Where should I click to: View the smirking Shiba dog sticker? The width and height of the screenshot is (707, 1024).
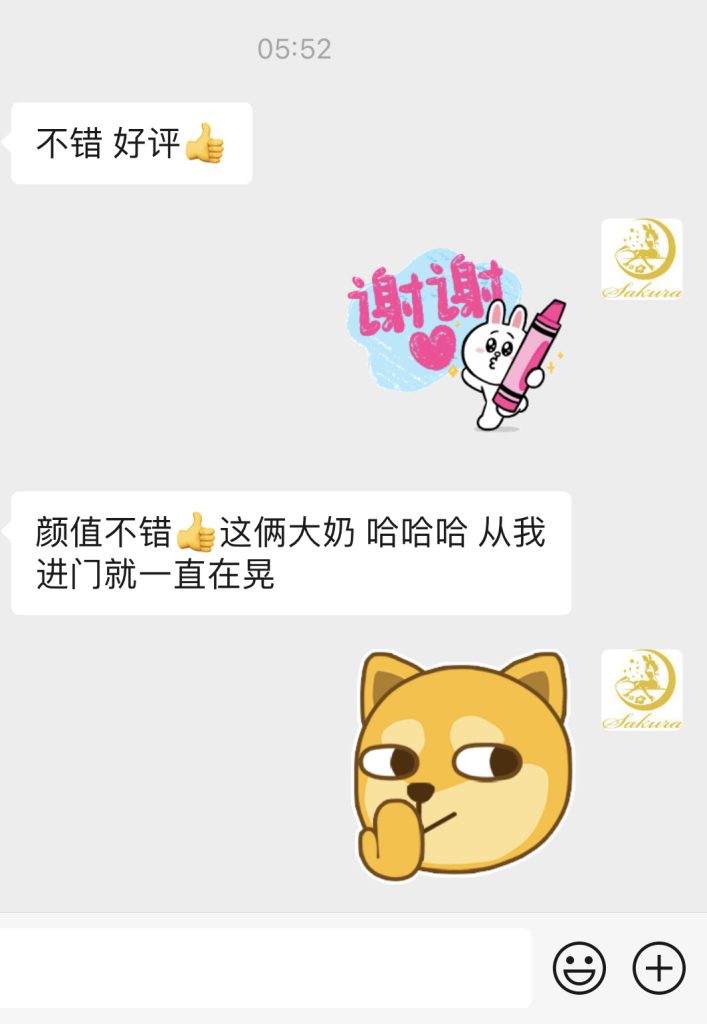point(464,765)
